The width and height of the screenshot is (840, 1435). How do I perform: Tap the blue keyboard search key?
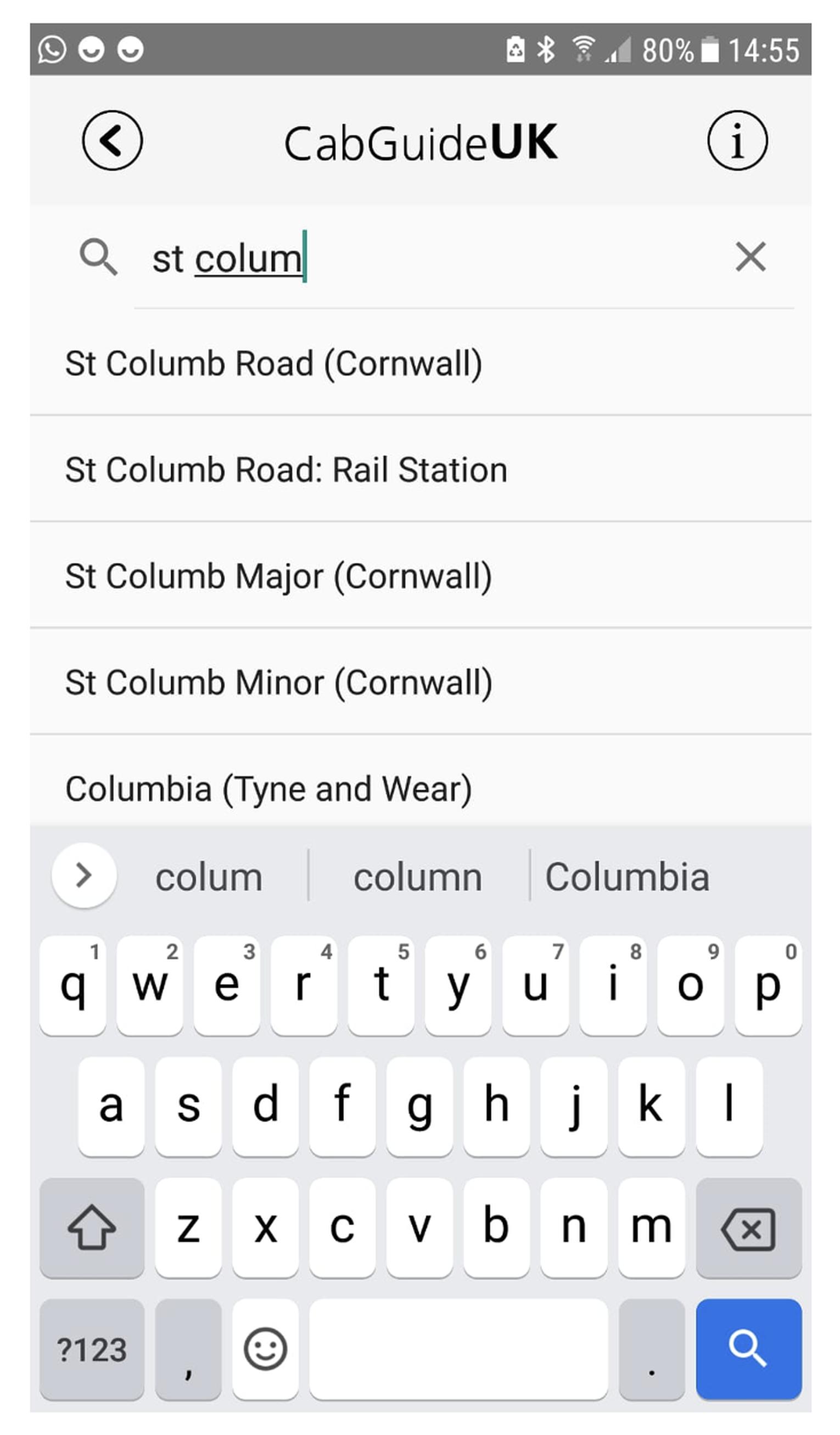[748, 1349]
